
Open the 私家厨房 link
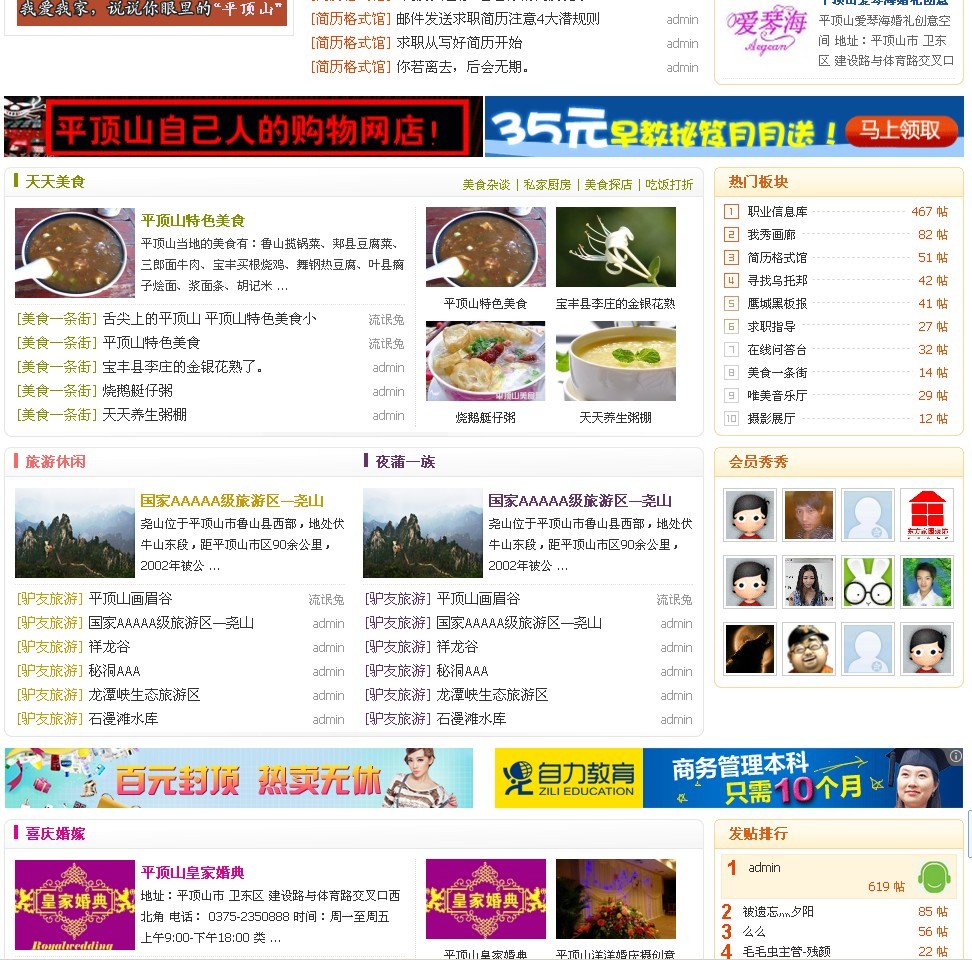(x=547, y=185)
